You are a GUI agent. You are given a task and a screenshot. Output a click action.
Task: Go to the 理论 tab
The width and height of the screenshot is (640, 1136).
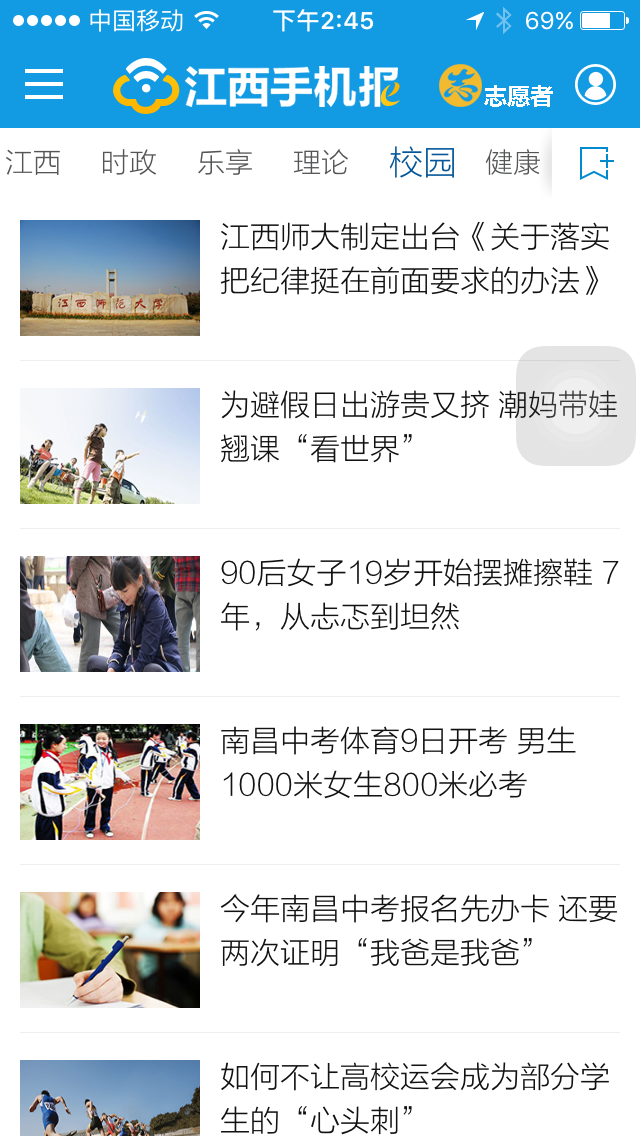(x=321, y=162)
